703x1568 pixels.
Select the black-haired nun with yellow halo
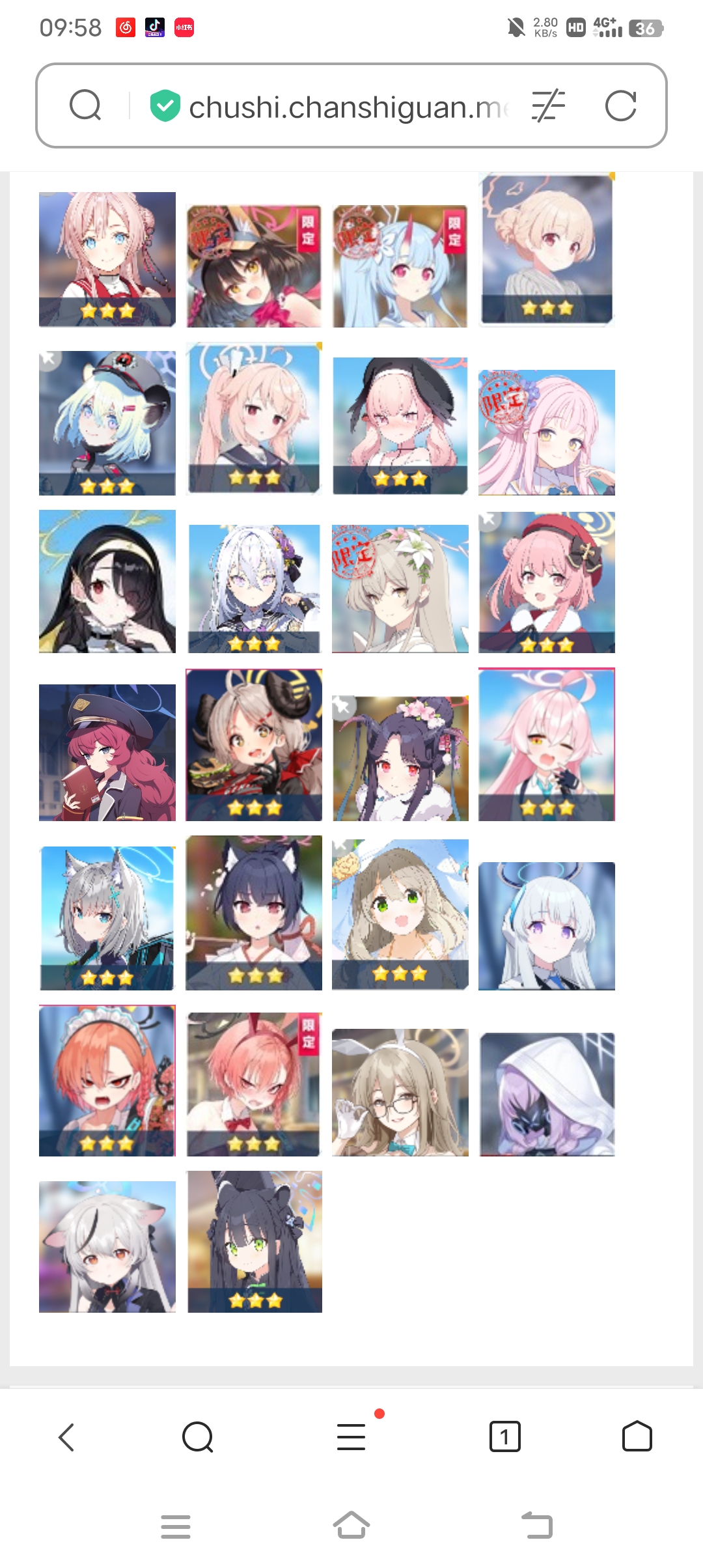(x=107, y=581)
